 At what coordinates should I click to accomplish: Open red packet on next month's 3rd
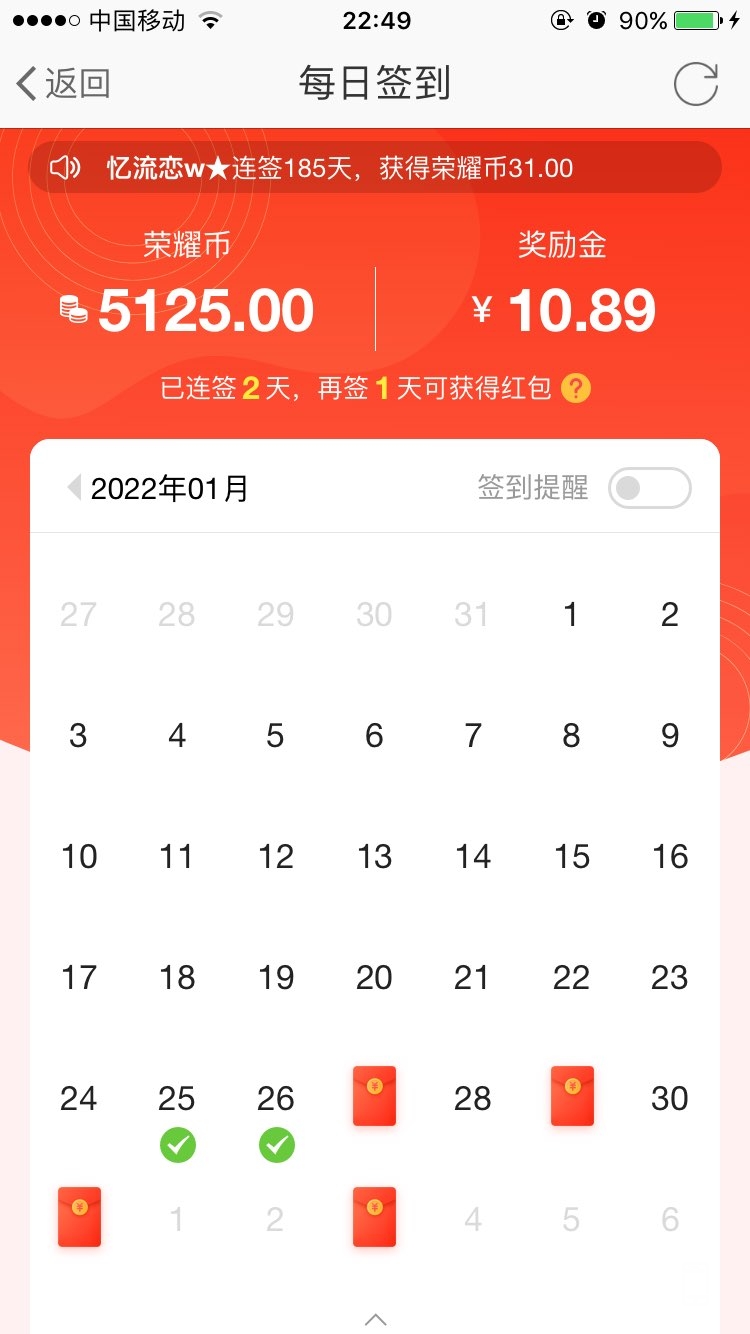[374, 1217]
